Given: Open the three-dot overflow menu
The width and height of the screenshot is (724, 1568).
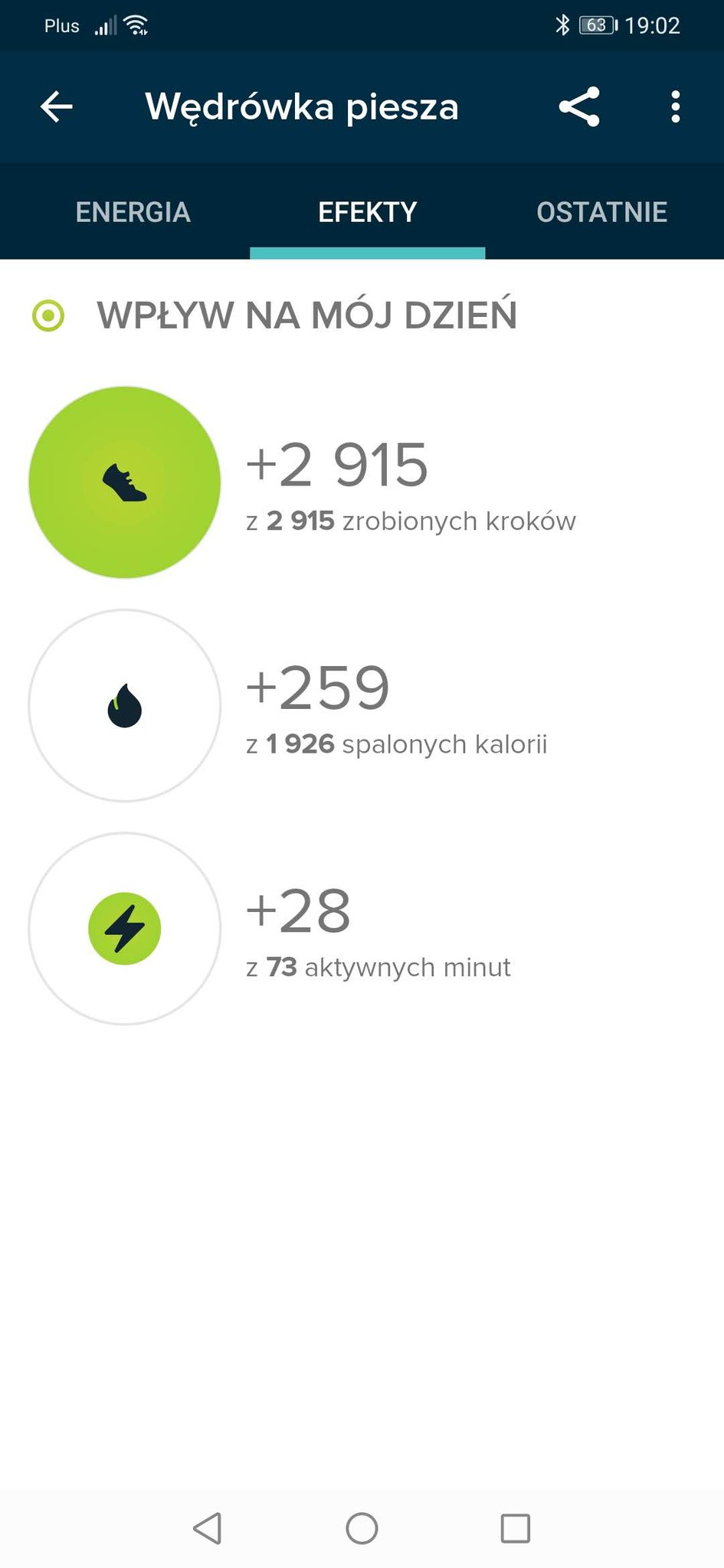Looking at the screenshot, I should (675, 106).
